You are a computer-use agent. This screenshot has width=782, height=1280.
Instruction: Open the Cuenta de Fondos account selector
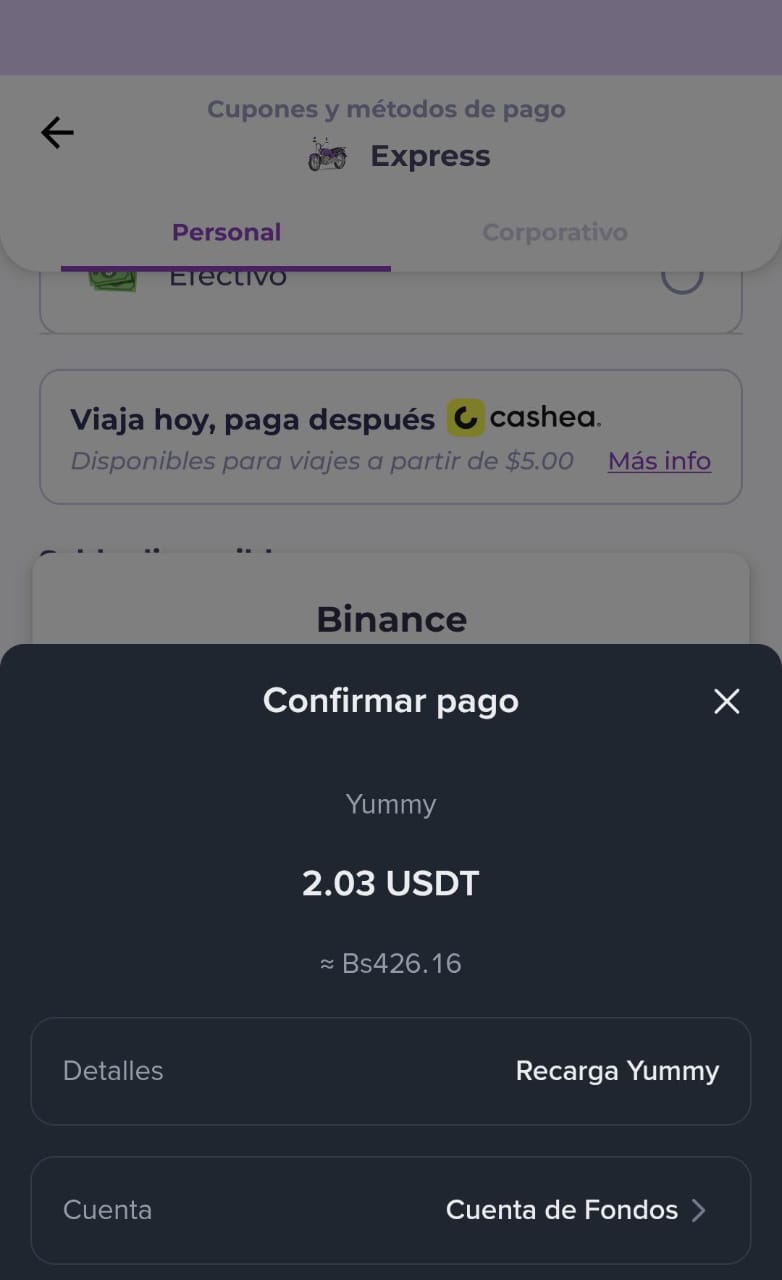pos(575,1210)
